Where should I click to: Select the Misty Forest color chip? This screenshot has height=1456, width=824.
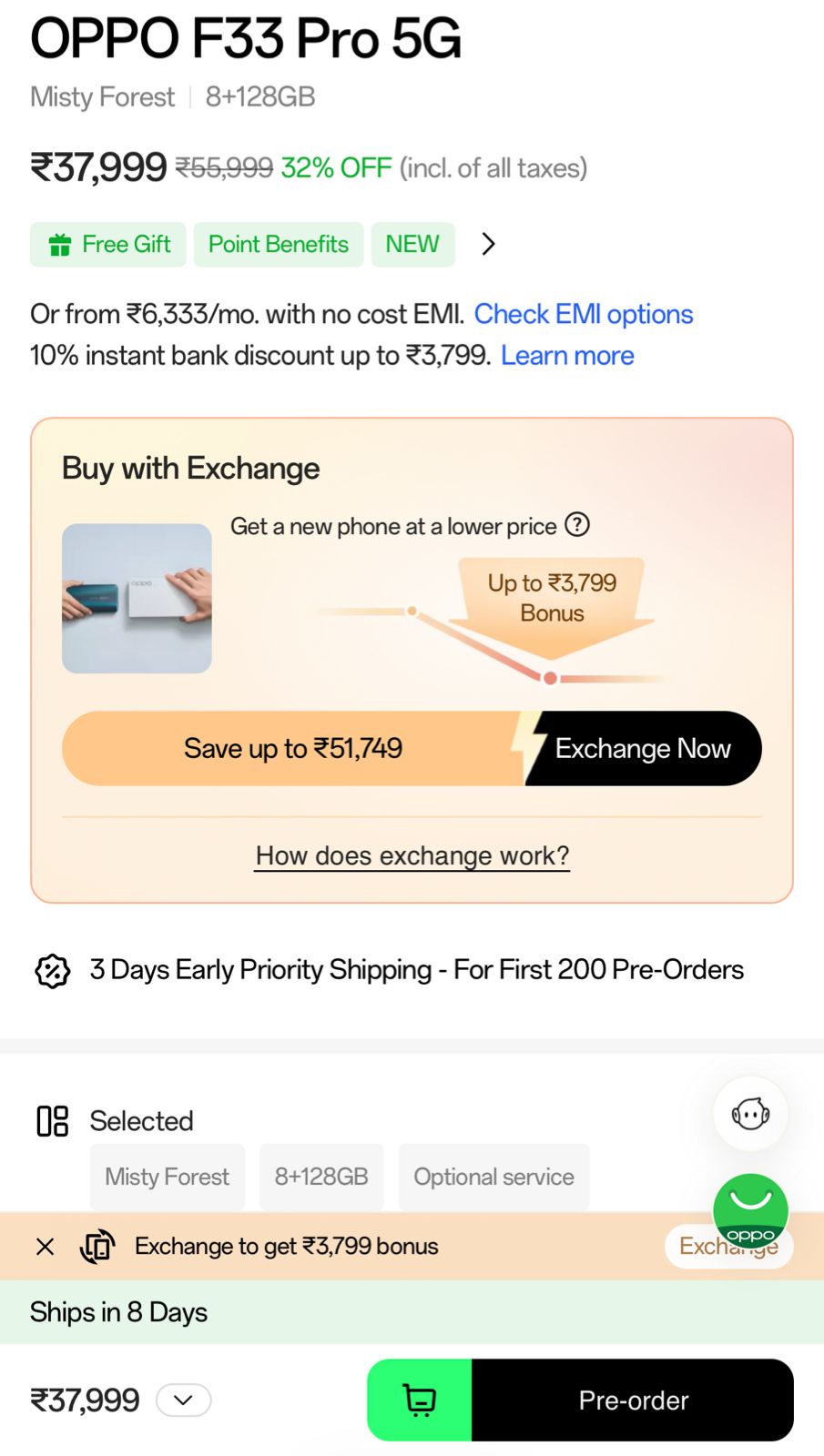pos(167,1177)
